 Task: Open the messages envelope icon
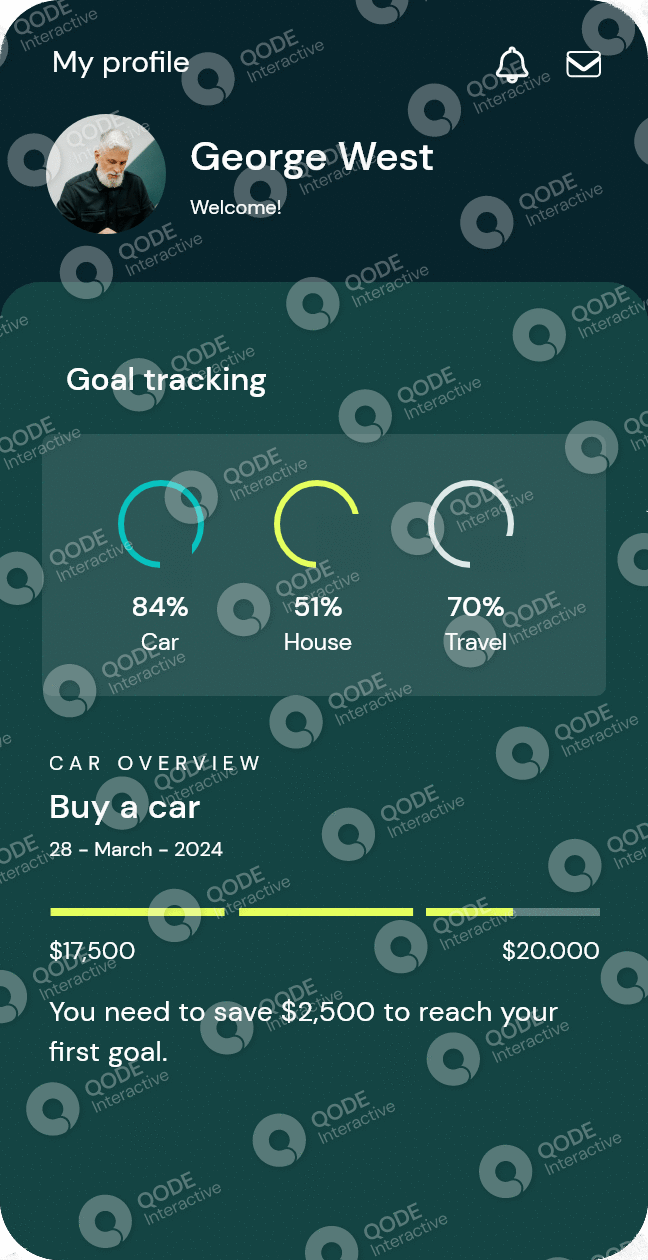tap(584, 64)
